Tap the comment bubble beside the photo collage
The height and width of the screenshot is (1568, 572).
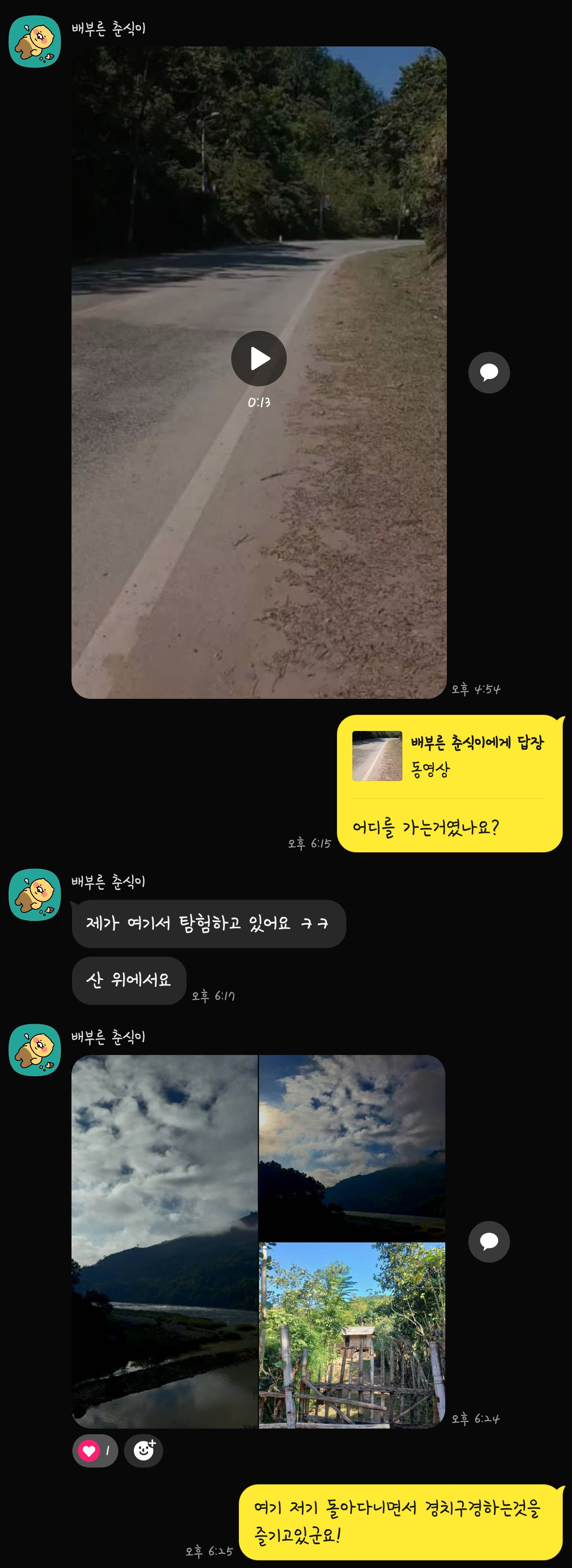(x=489, y=1242)
